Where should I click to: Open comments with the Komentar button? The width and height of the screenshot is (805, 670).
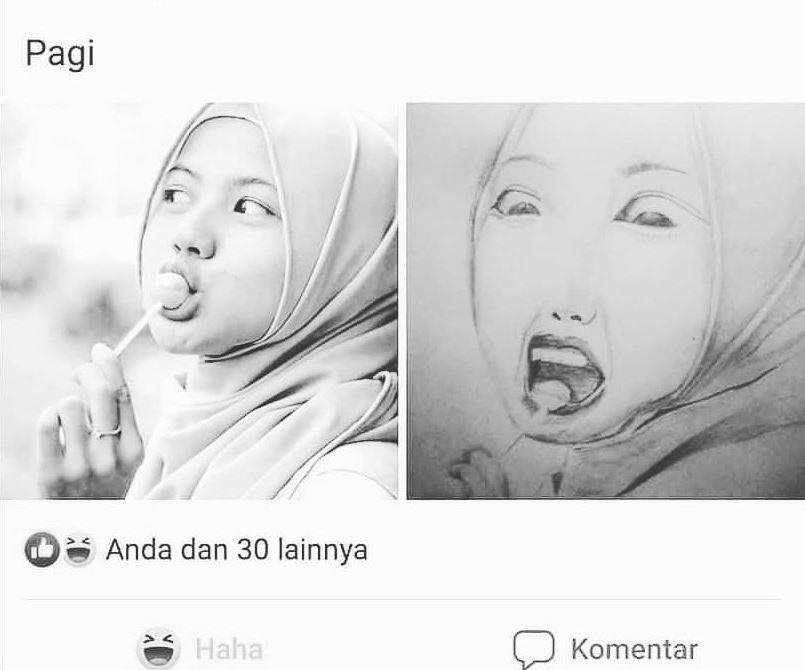pos(606,648)
